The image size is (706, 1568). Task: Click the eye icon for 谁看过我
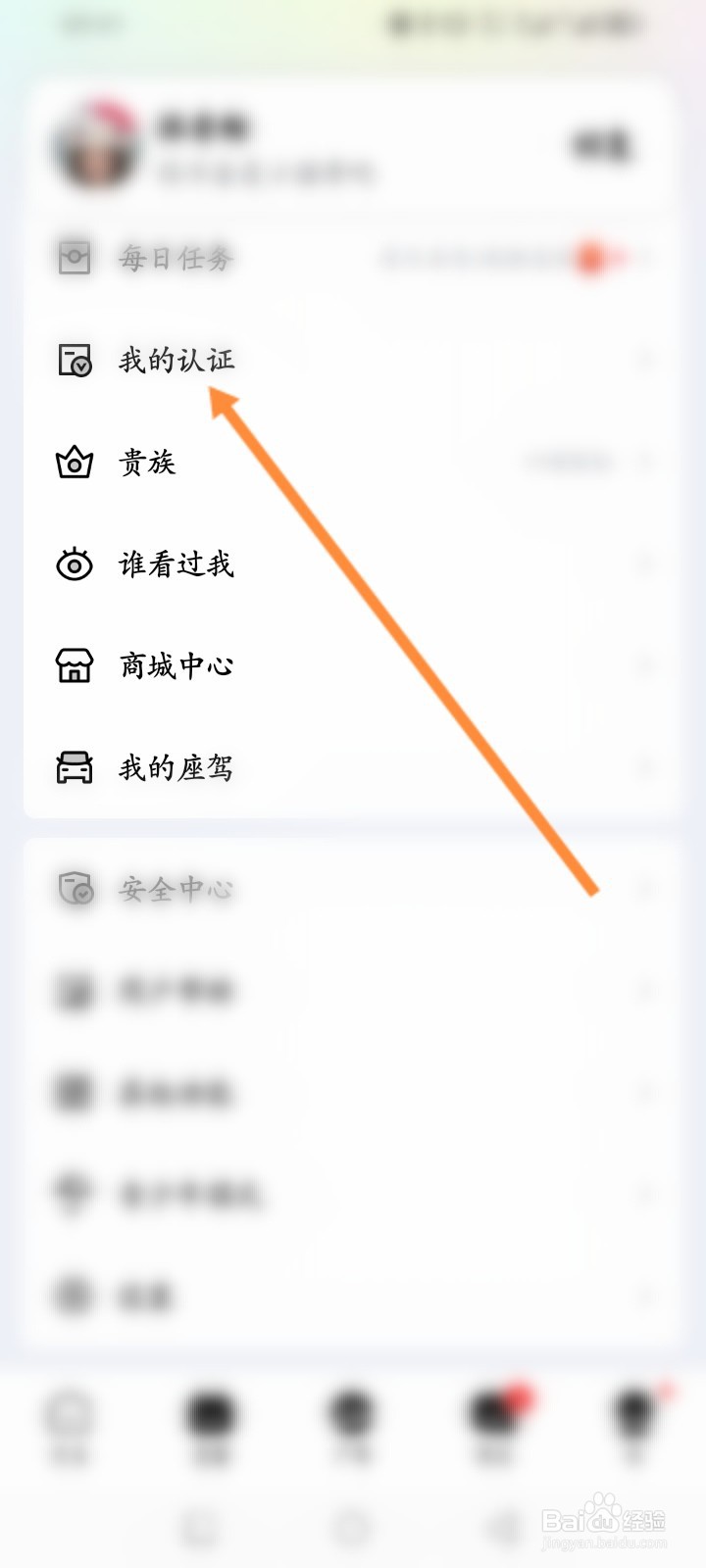pos(74,563)
